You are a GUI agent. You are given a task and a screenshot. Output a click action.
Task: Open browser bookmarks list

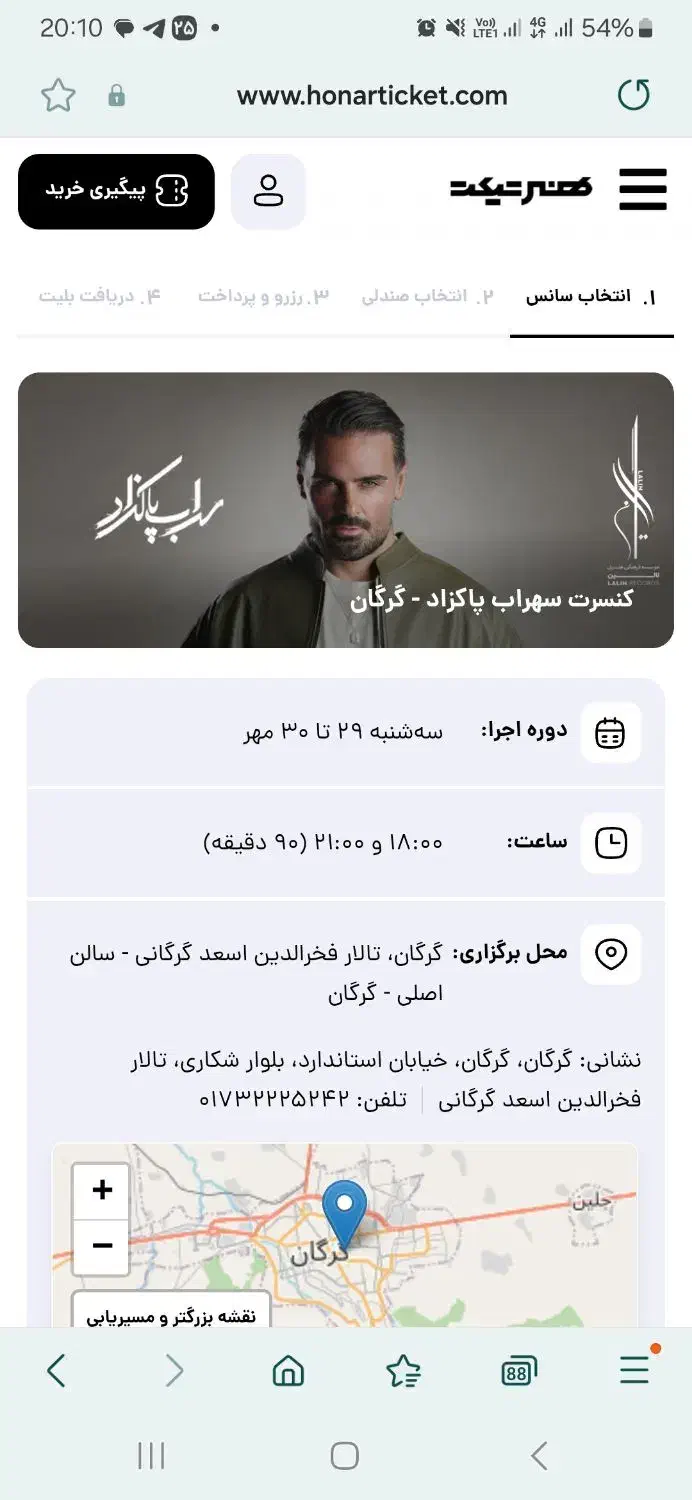[x=404, y=1371]
